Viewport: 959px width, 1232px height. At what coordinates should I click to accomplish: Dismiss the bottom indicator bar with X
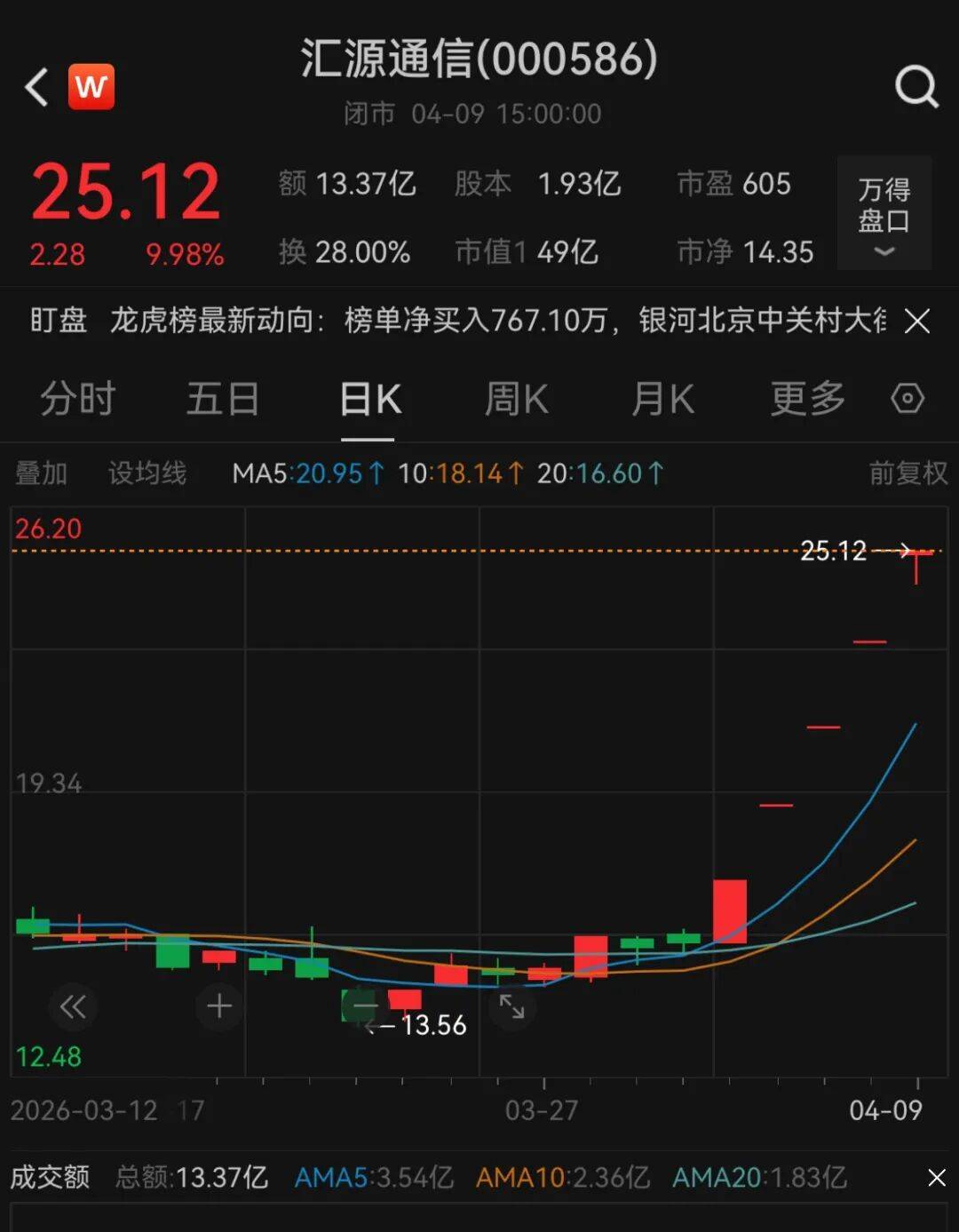click(937, 1178)
